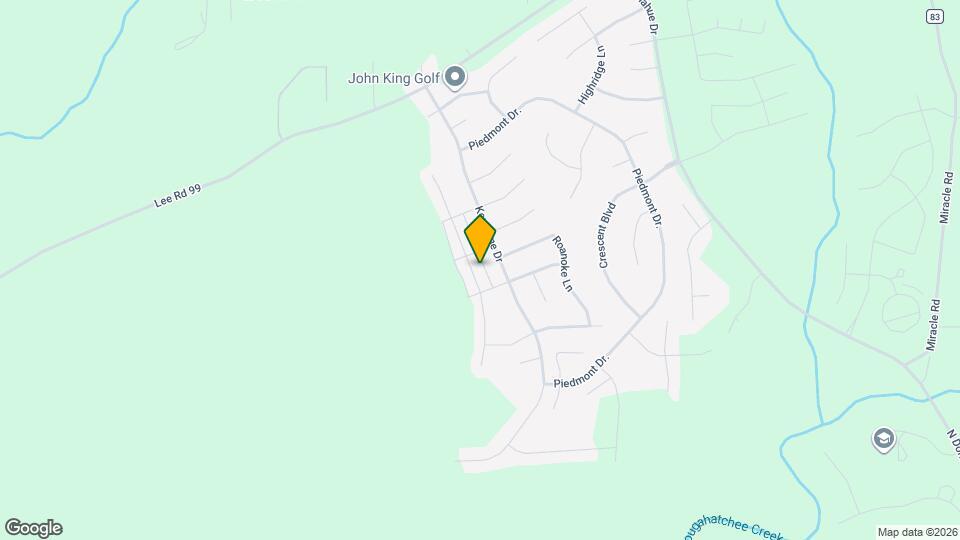Select the school pin near Miracle Rd
960x540 pixels.
(883, 438)
